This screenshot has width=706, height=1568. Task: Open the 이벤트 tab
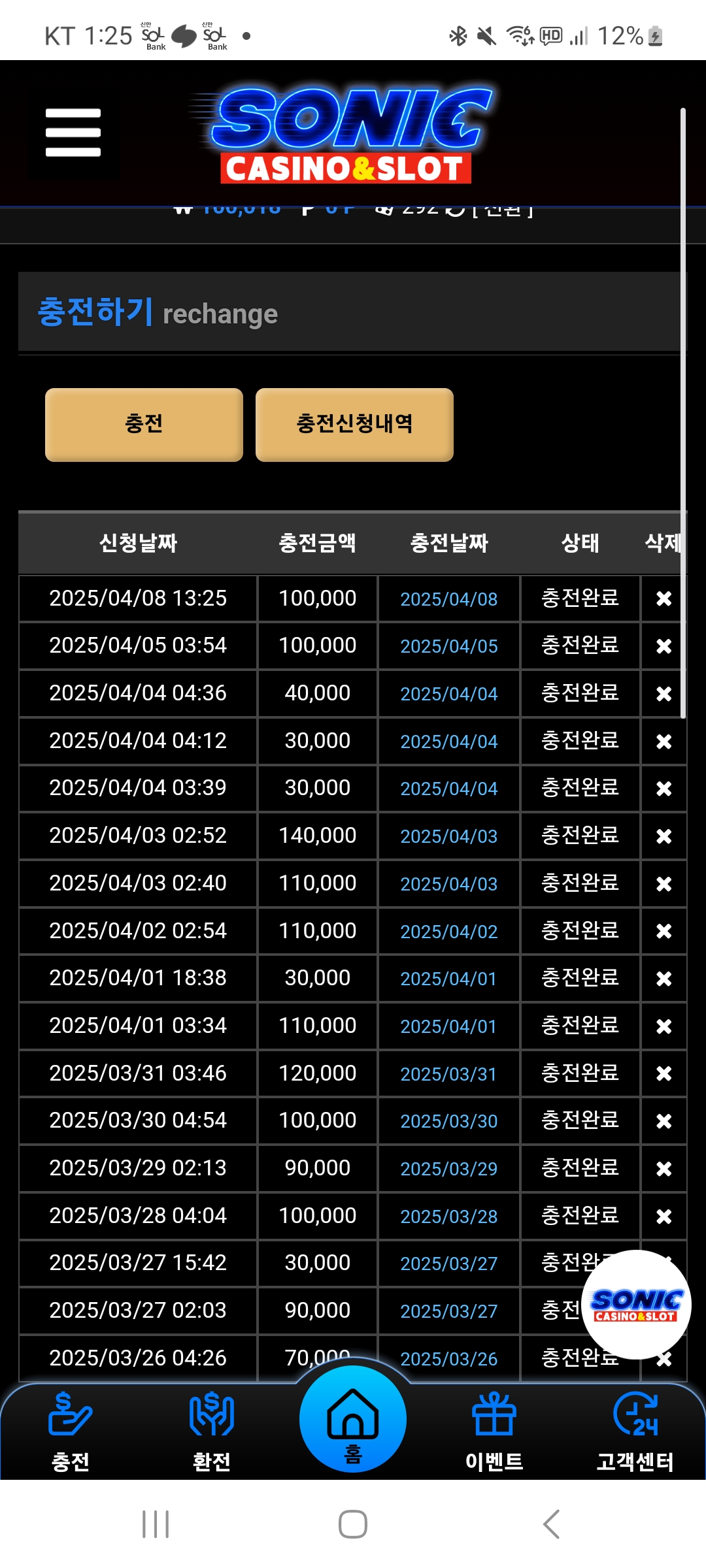(x=494, y=1431)
